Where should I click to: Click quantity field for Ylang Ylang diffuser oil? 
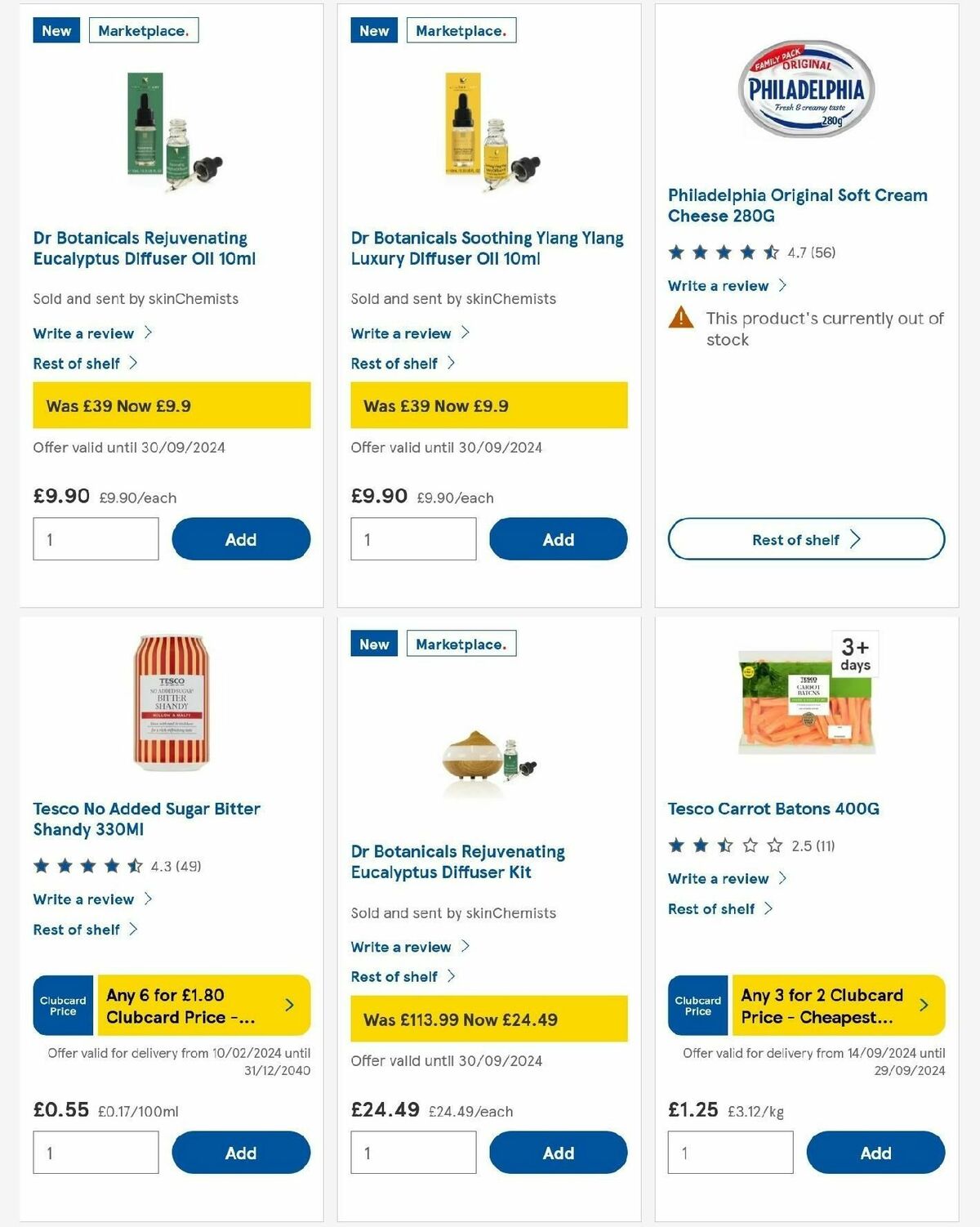click(x=413, y=538)
